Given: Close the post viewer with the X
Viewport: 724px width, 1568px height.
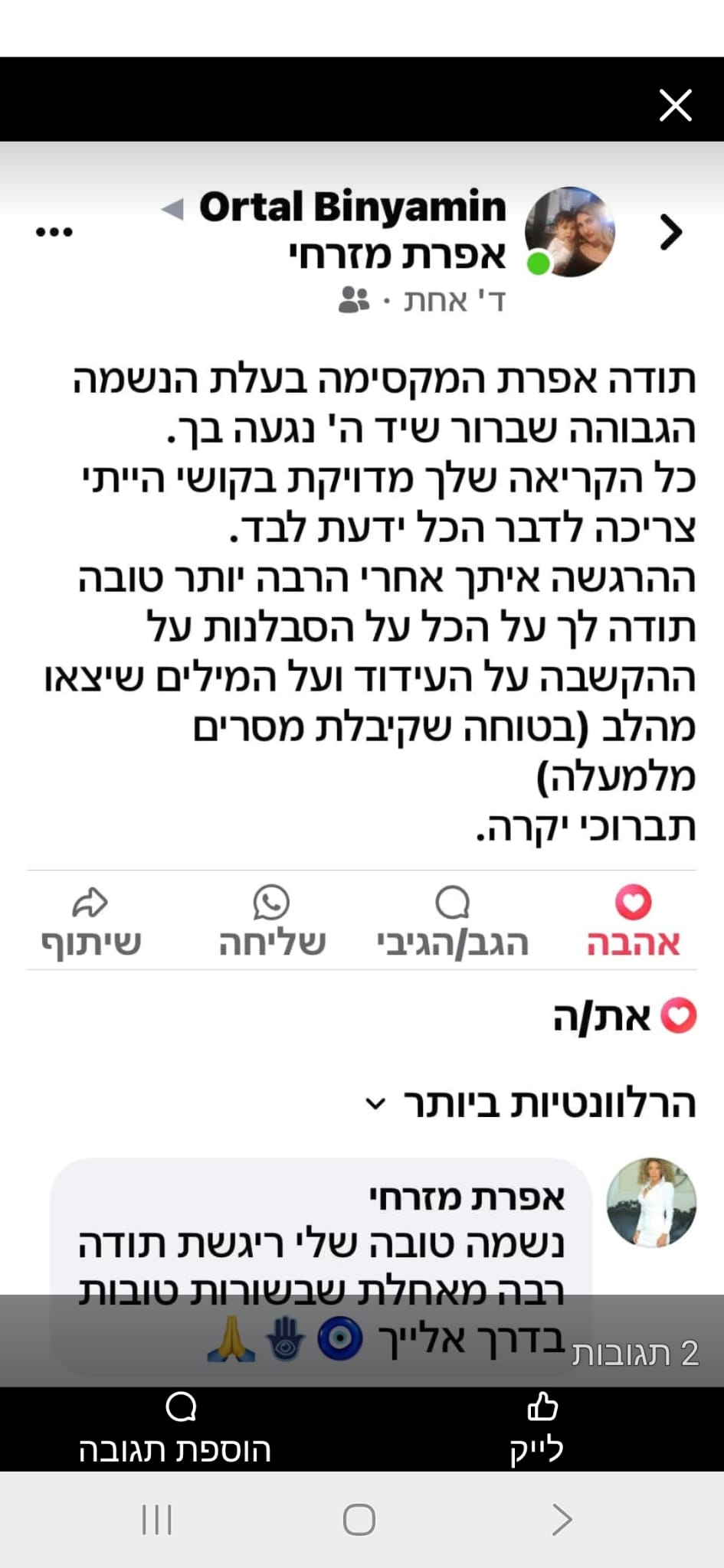Looking at the screenshot, I should [x=675, y=105].
